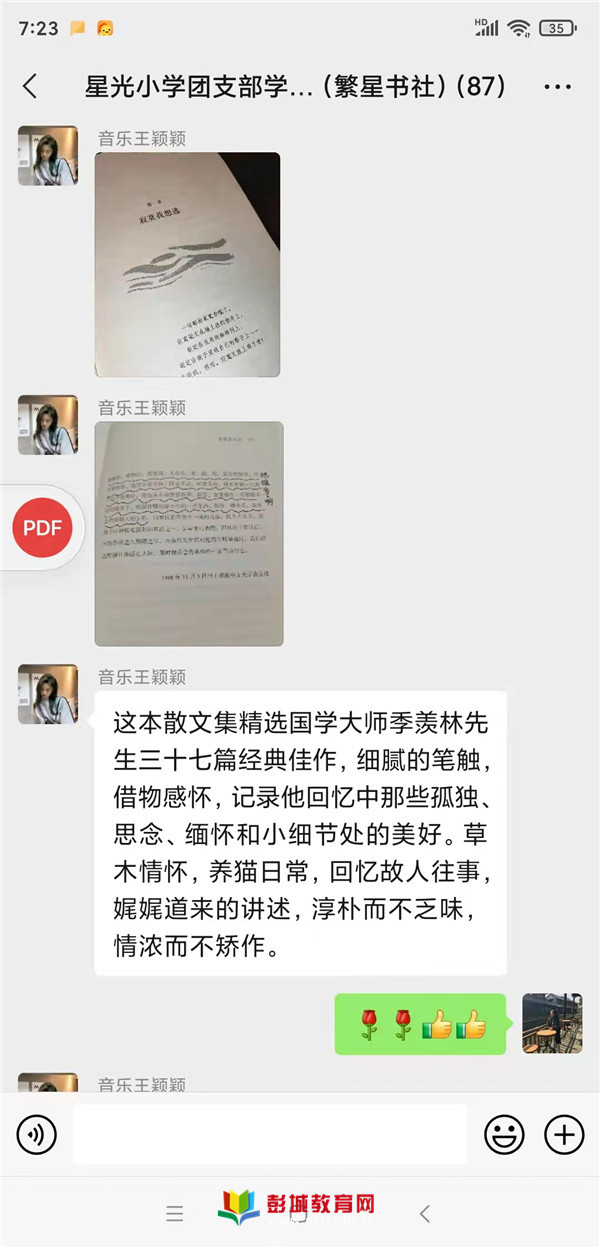Open the plus attachment menu
Viewport: 600px width, 1248px height.
564,1134
